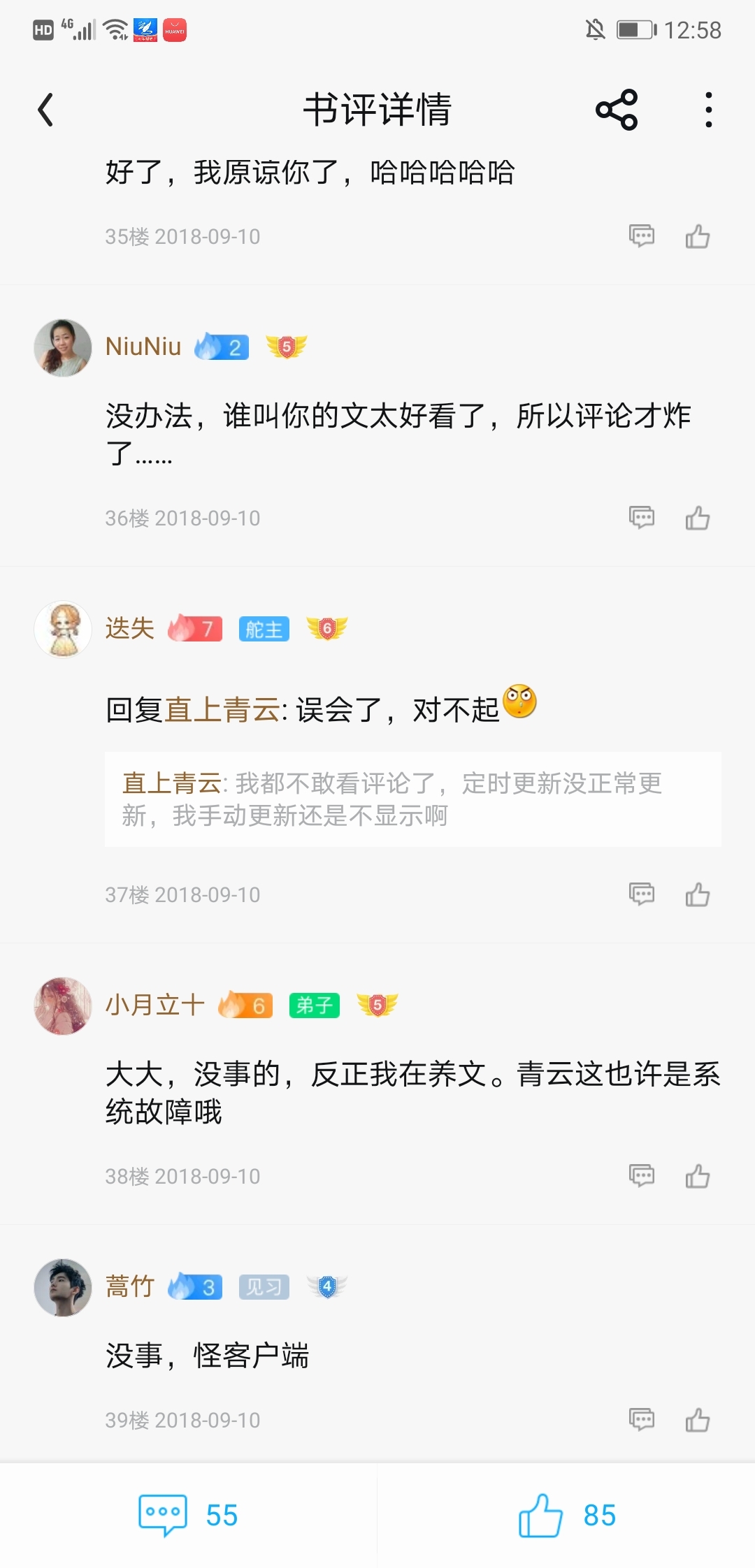755x1568 pixels.
Task: Open NiuNiu's profile avatar
Action: (63, 347)
